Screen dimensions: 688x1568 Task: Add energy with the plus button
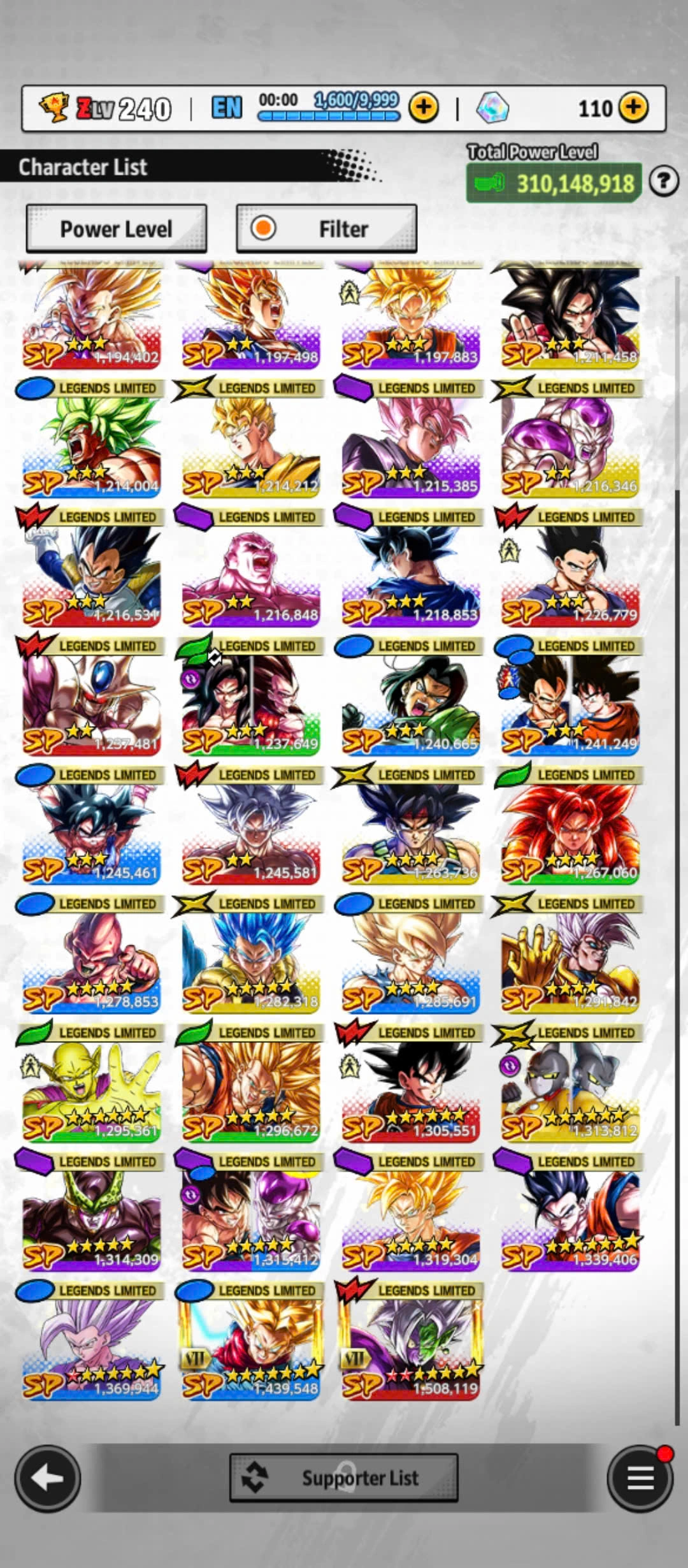[424, 108]
